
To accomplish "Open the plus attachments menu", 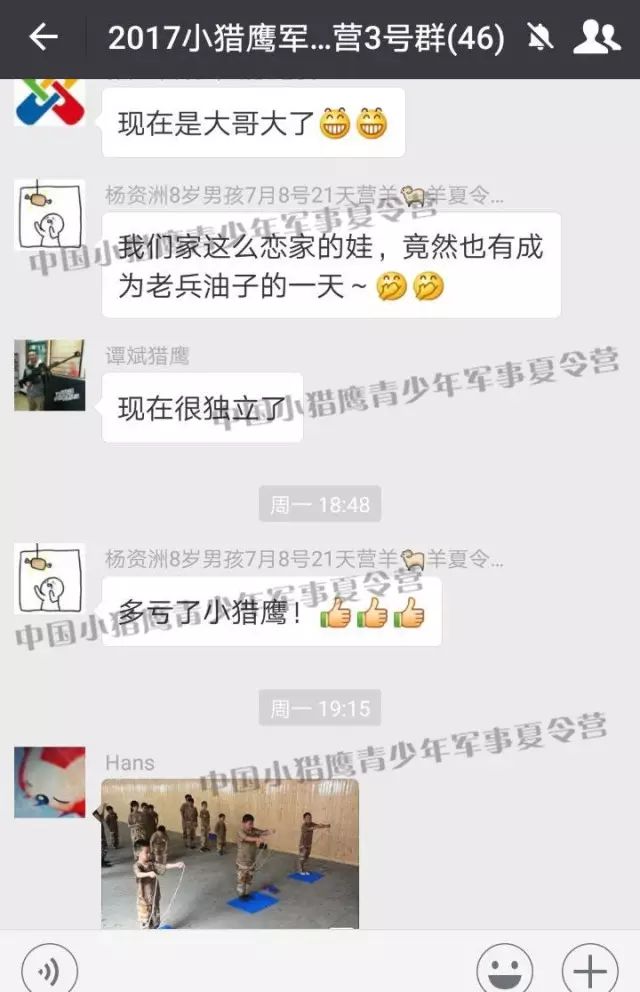I will (x=590, y=969).
